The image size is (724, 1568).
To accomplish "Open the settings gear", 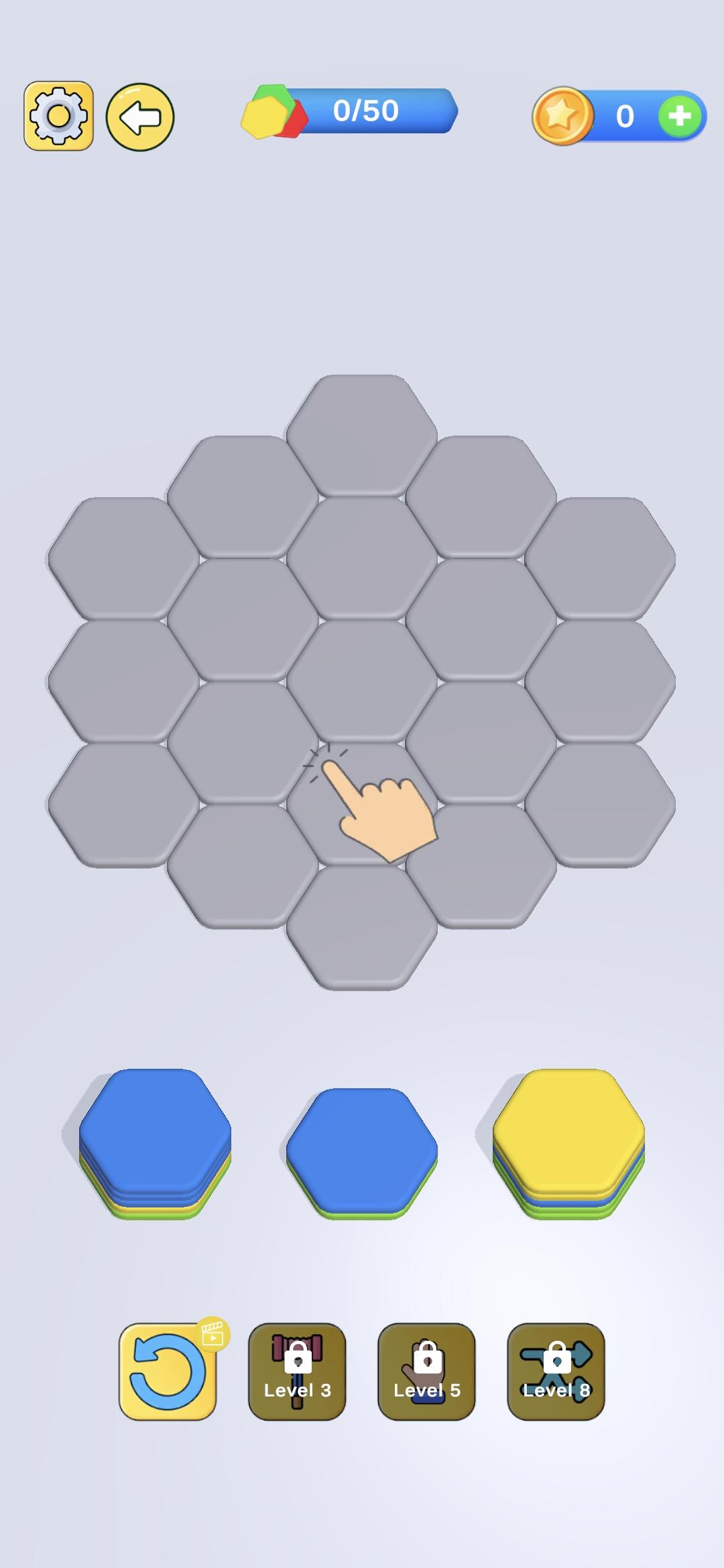I will pyautogui.click(x=58, y=116).
